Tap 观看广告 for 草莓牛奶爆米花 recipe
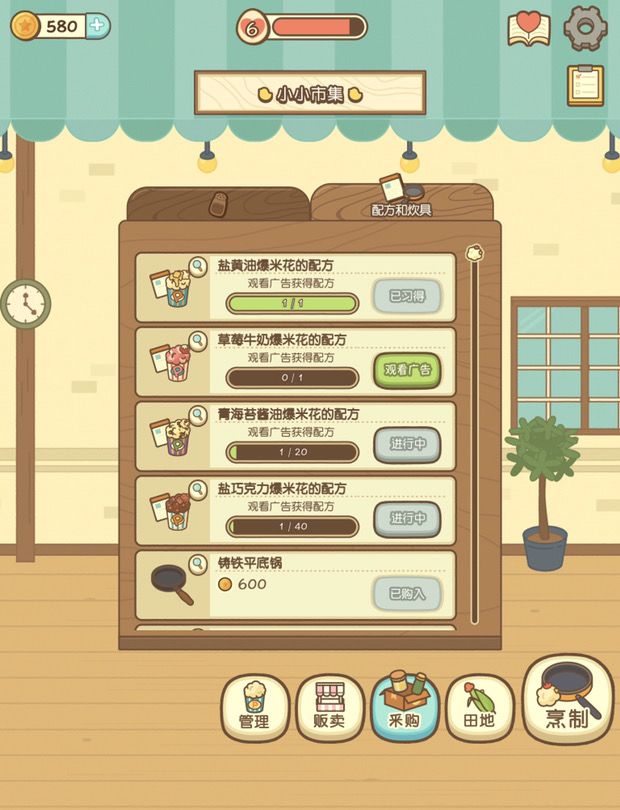 click(x=407, y=370)
